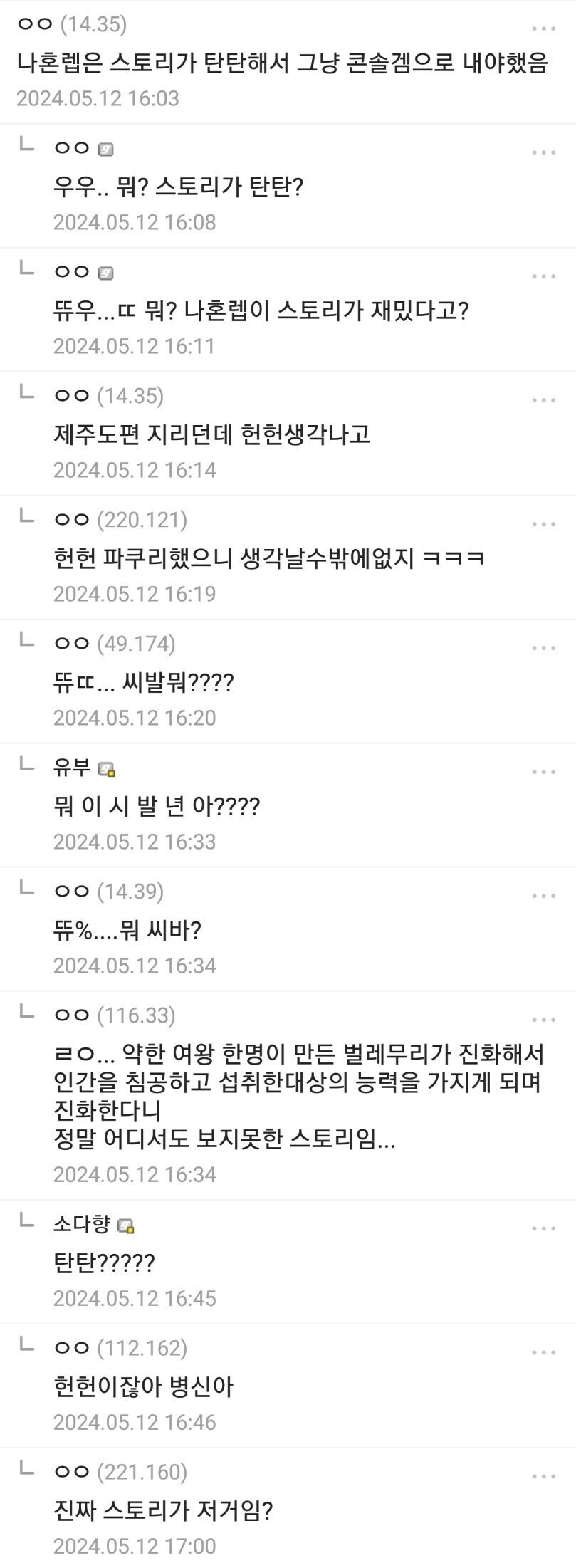576x1568 pixels.
Task: Select the fixed-nickname badge next to 유부
Action: tap(108, 769)
